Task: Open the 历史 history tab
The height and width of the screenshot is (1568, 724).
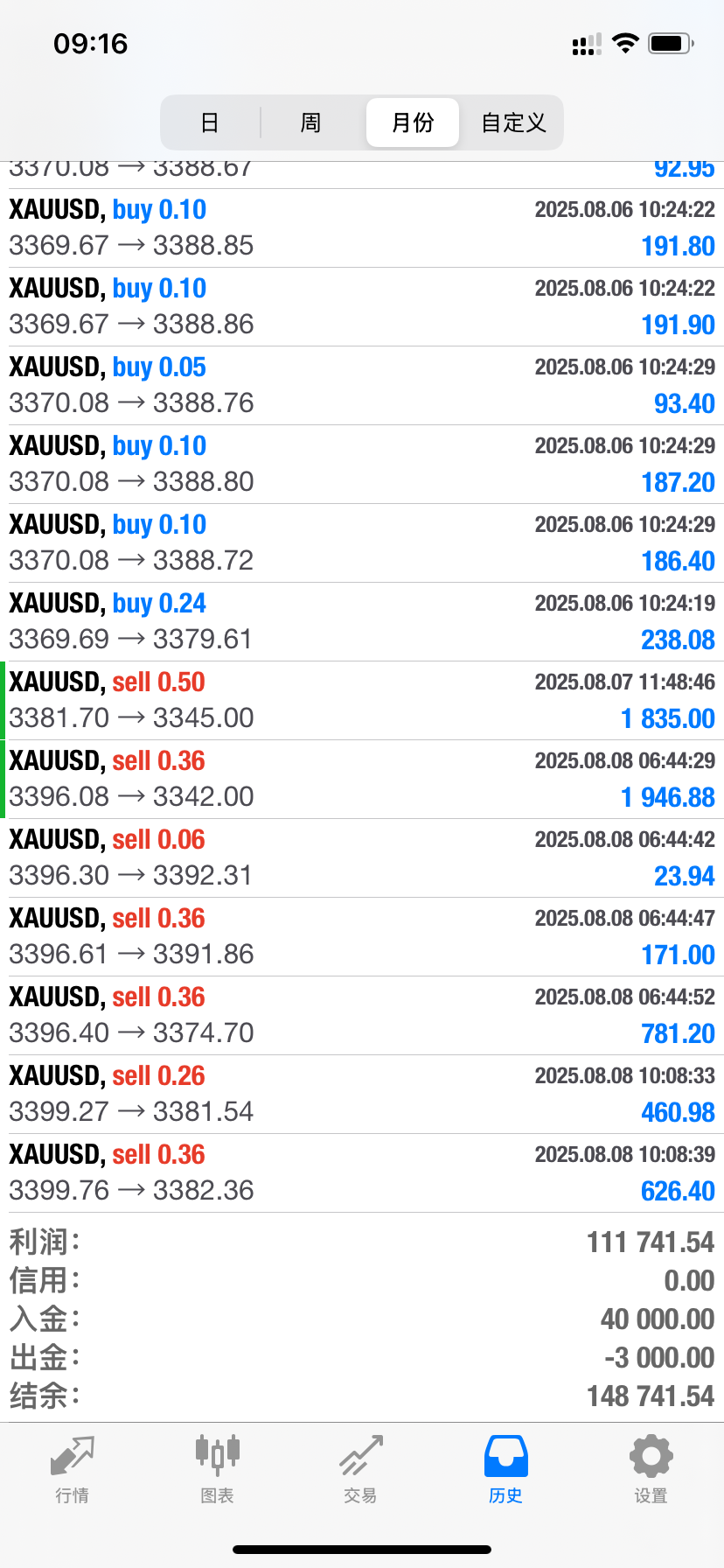Action: (505, 1470)
